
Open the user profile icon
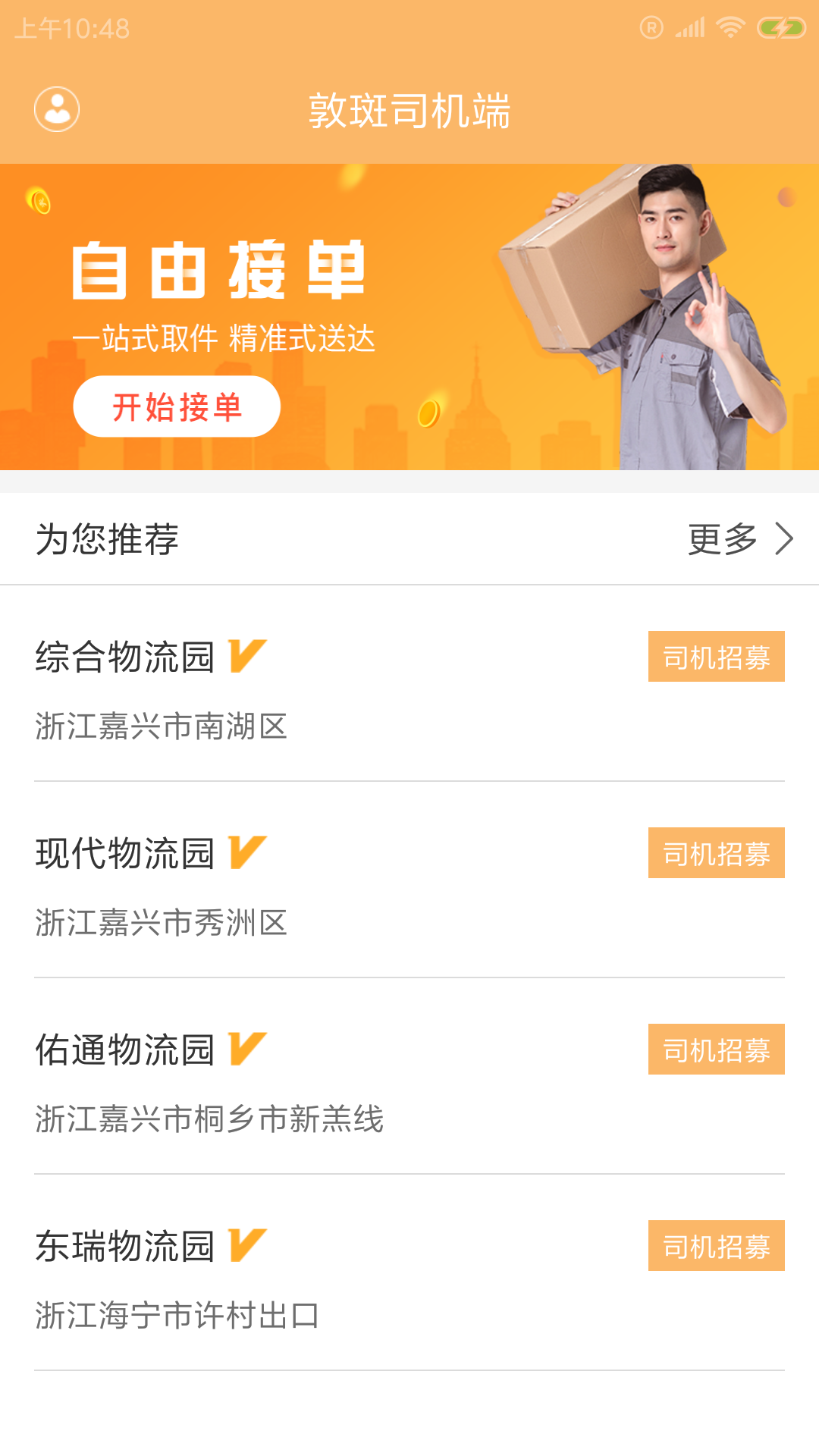click(x=57, y=109)
